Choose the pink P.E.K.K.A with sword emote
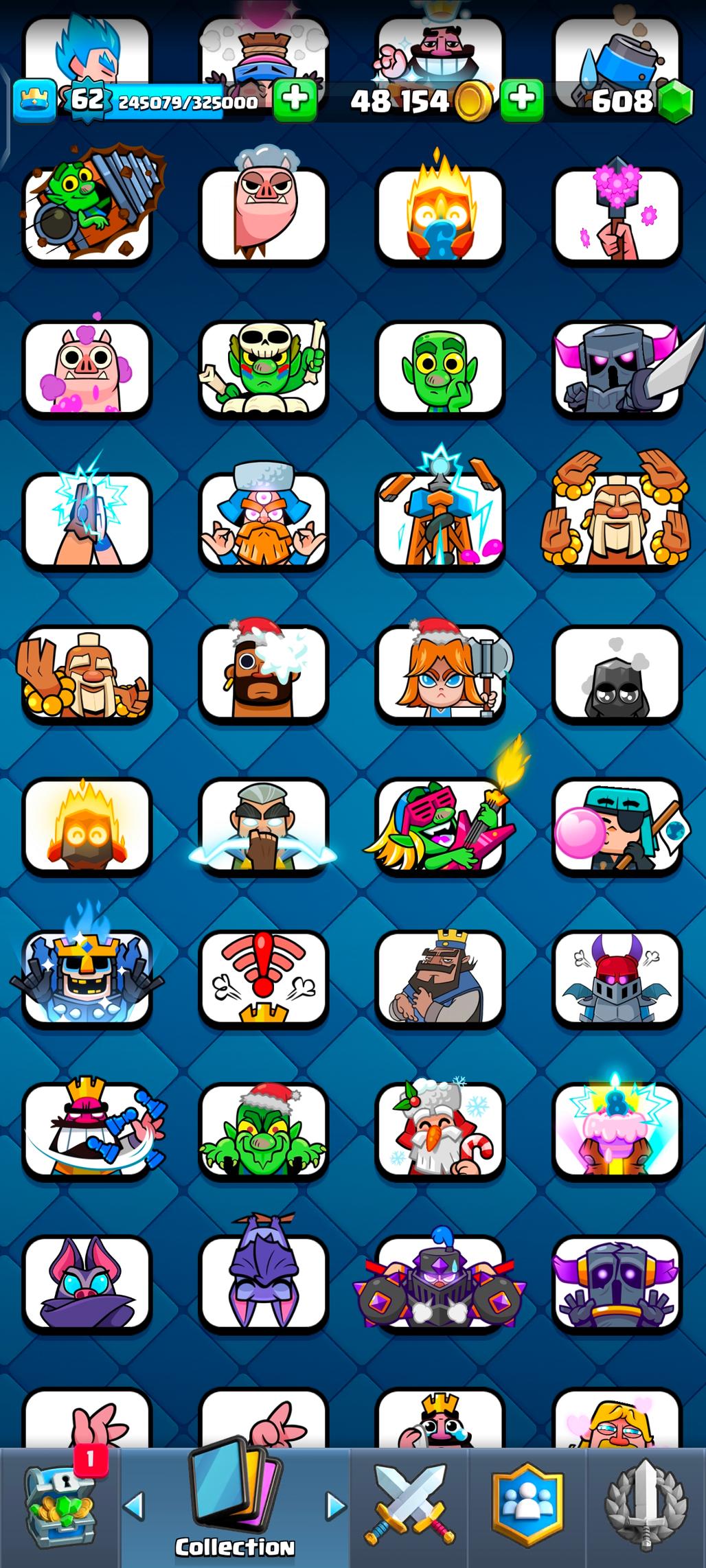706x1568 pixels. 617,367
